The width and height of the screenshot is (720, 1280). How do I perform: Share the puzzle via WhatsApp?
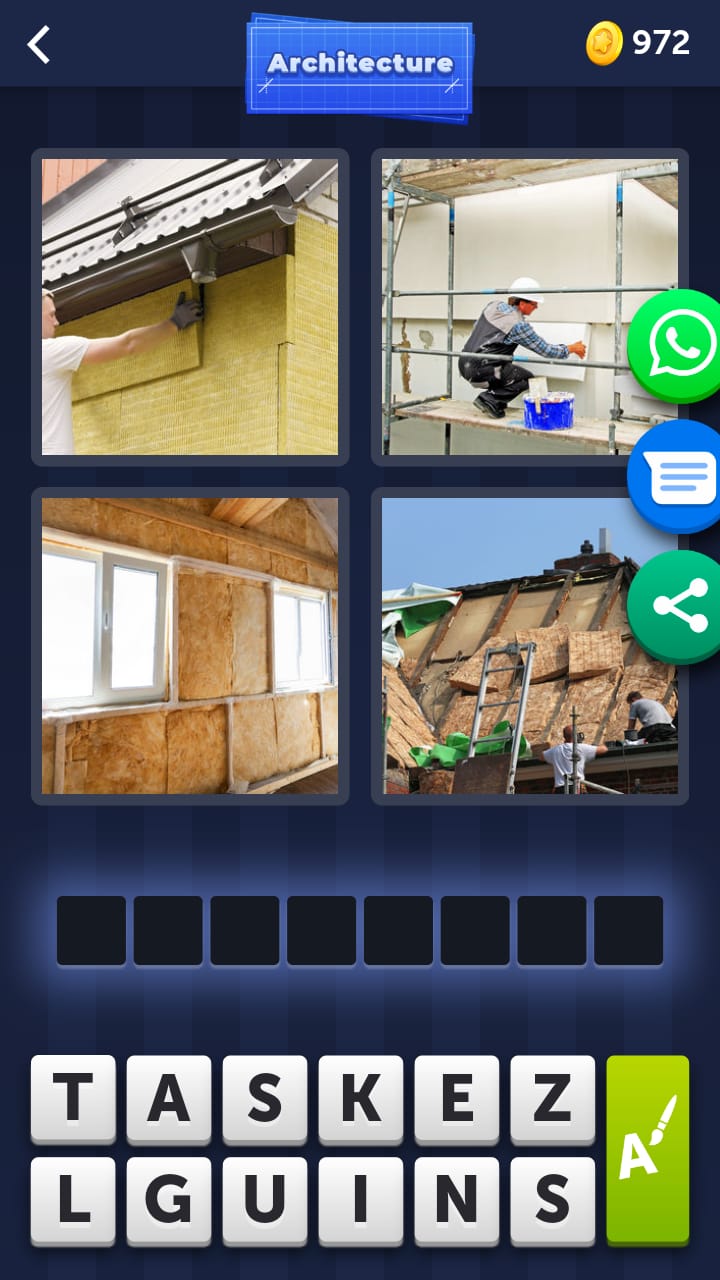pos(680,346)
